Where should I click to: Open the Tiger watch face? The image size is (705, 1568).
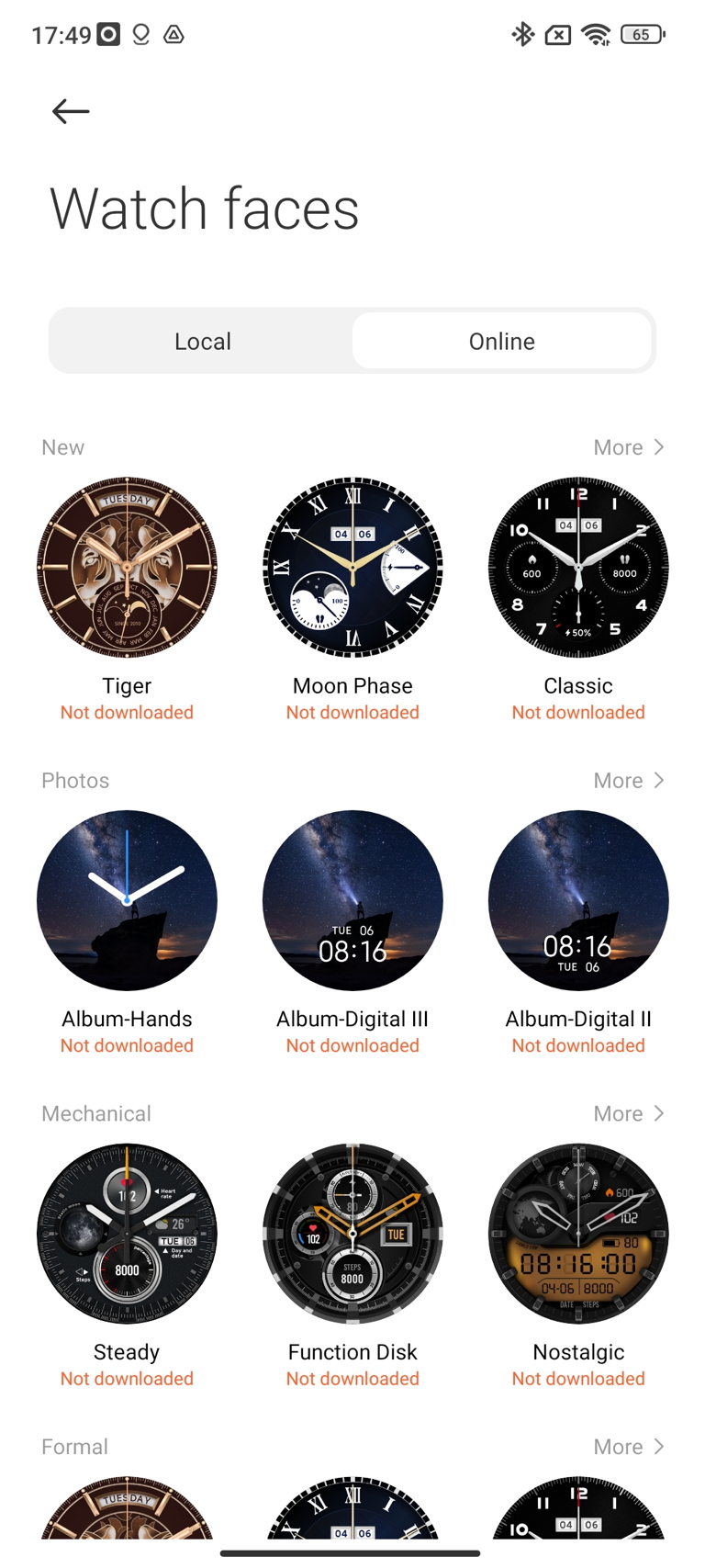[127, 567]
